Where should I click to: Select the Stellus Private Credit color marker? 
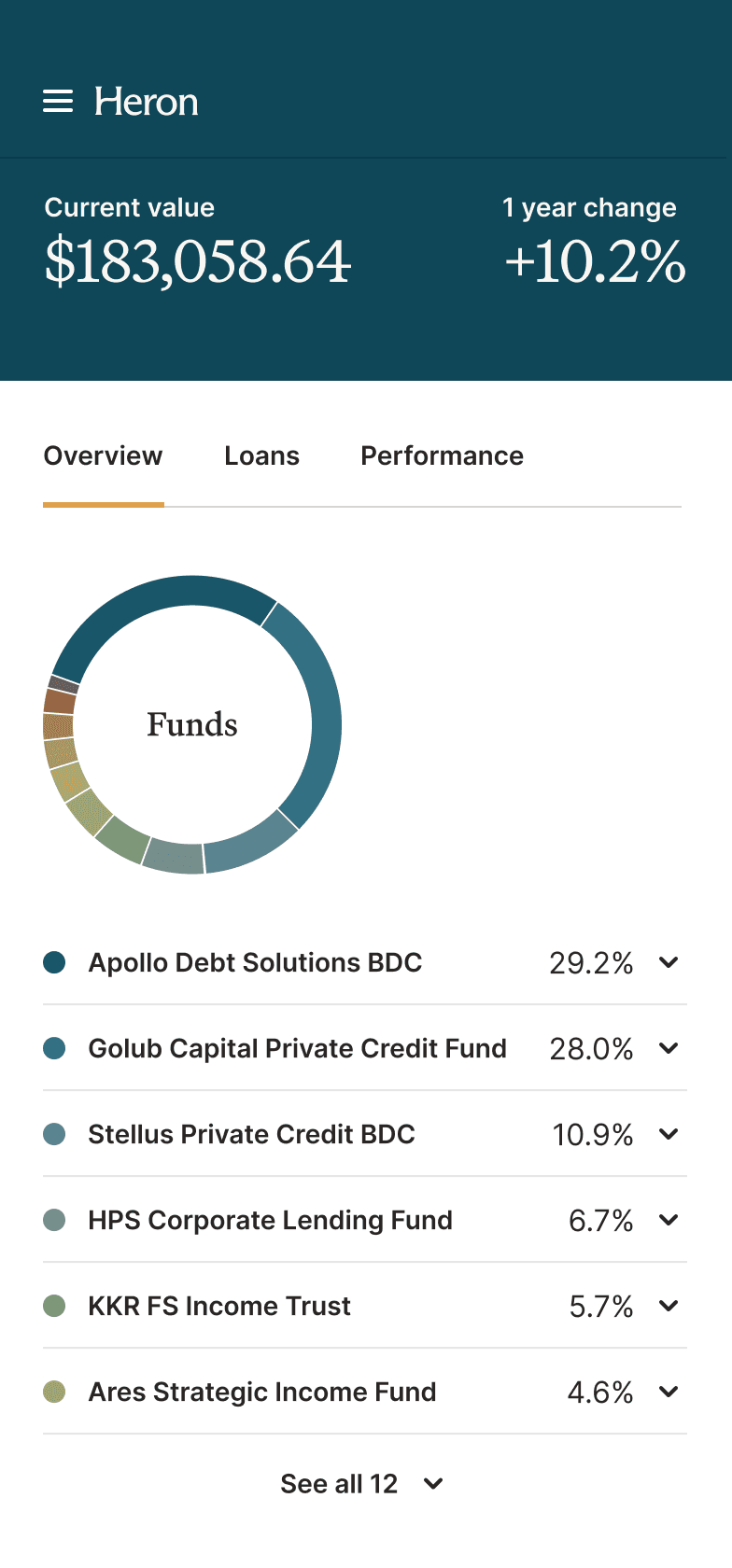coord(54,1133)
